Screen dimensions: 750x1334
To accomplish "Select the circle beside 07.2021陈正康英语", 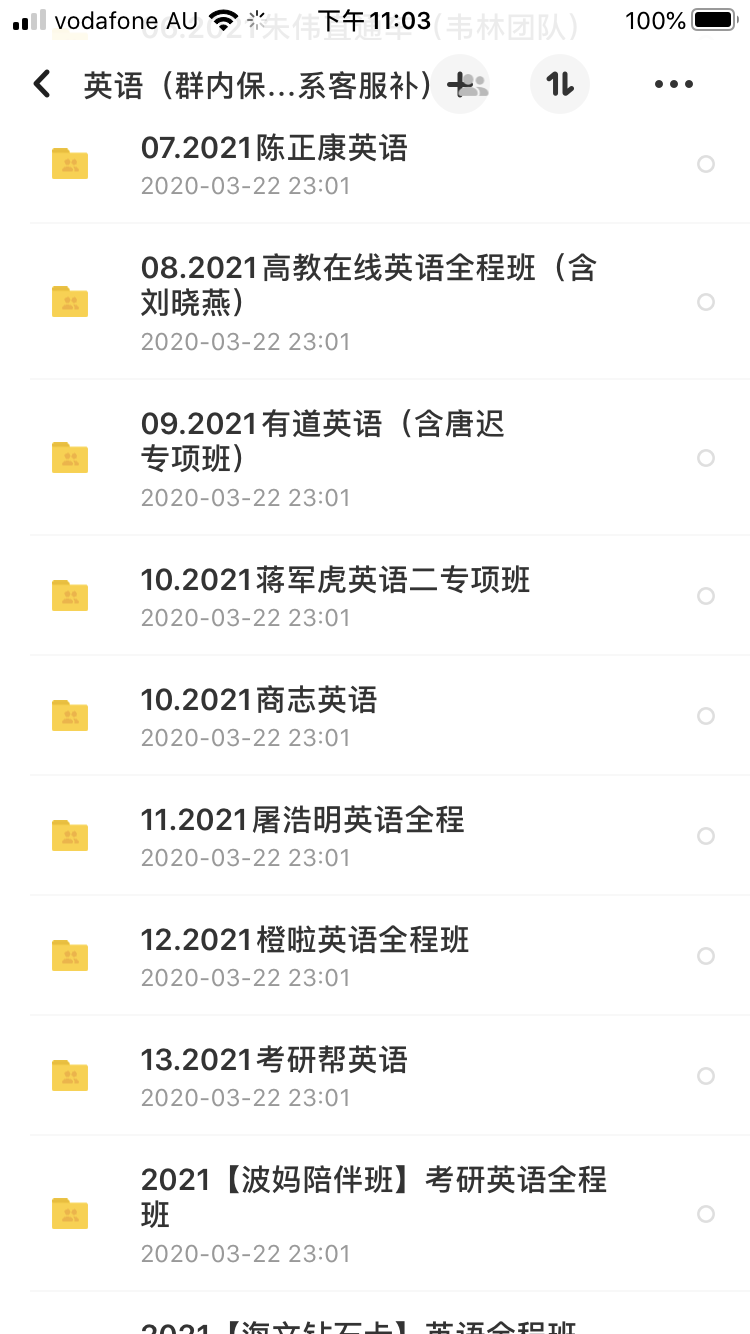I will click(x=706, y=164).
